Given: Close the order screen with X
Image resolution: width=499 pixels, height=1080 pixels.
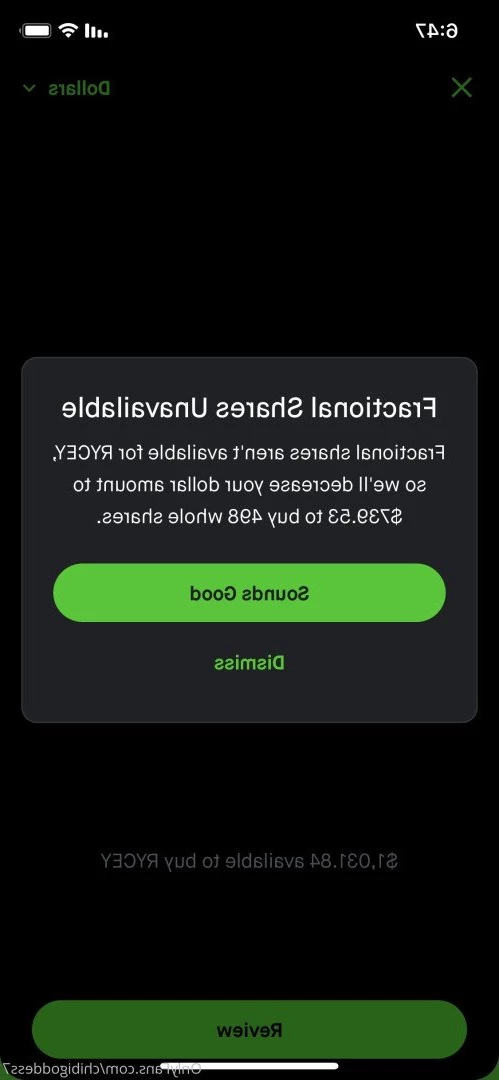Looking at the screenshot, I should (x=461, y=87).
